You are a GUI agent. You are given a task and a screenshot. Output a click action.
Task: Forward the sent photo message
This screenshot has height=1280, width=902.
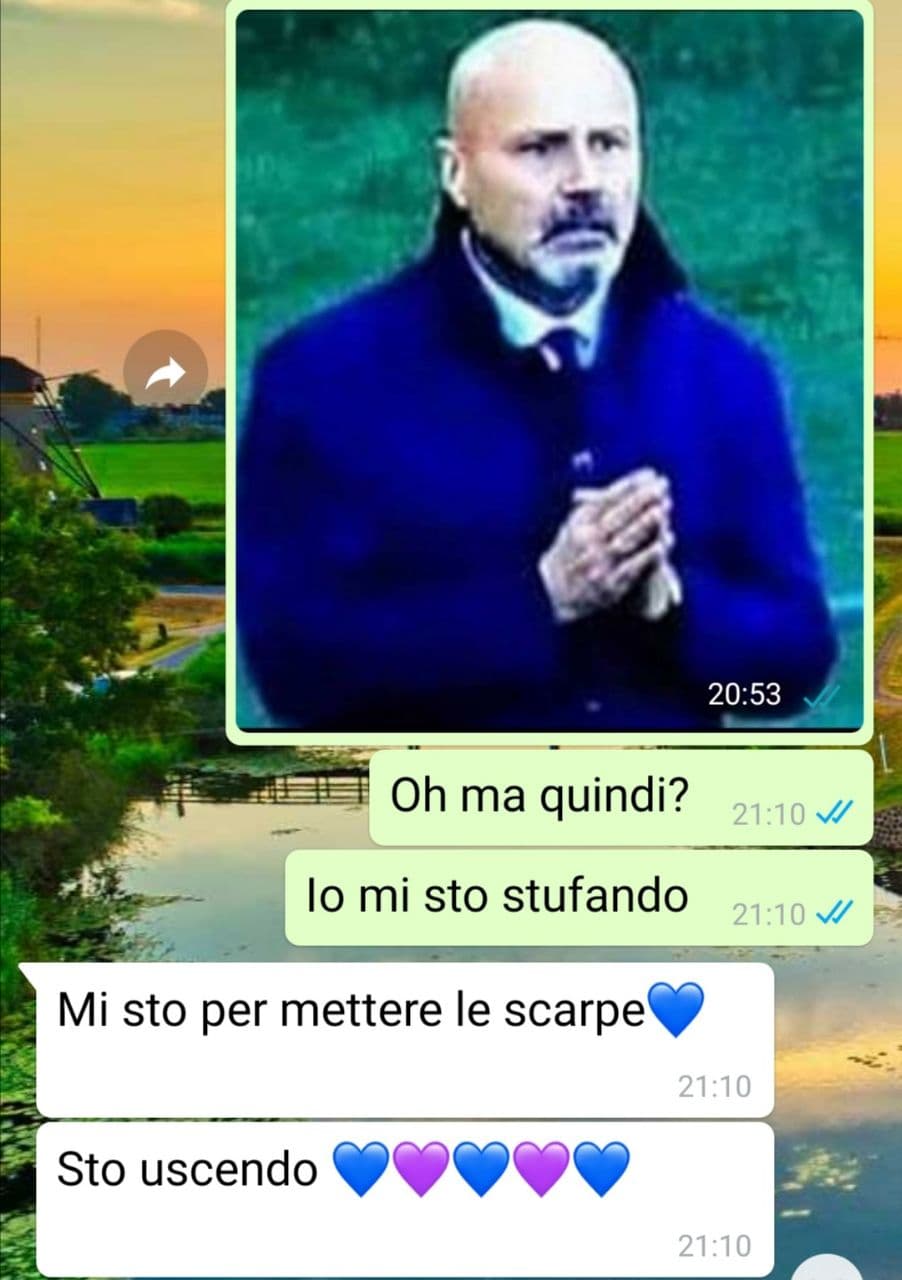tap(165, 373)
